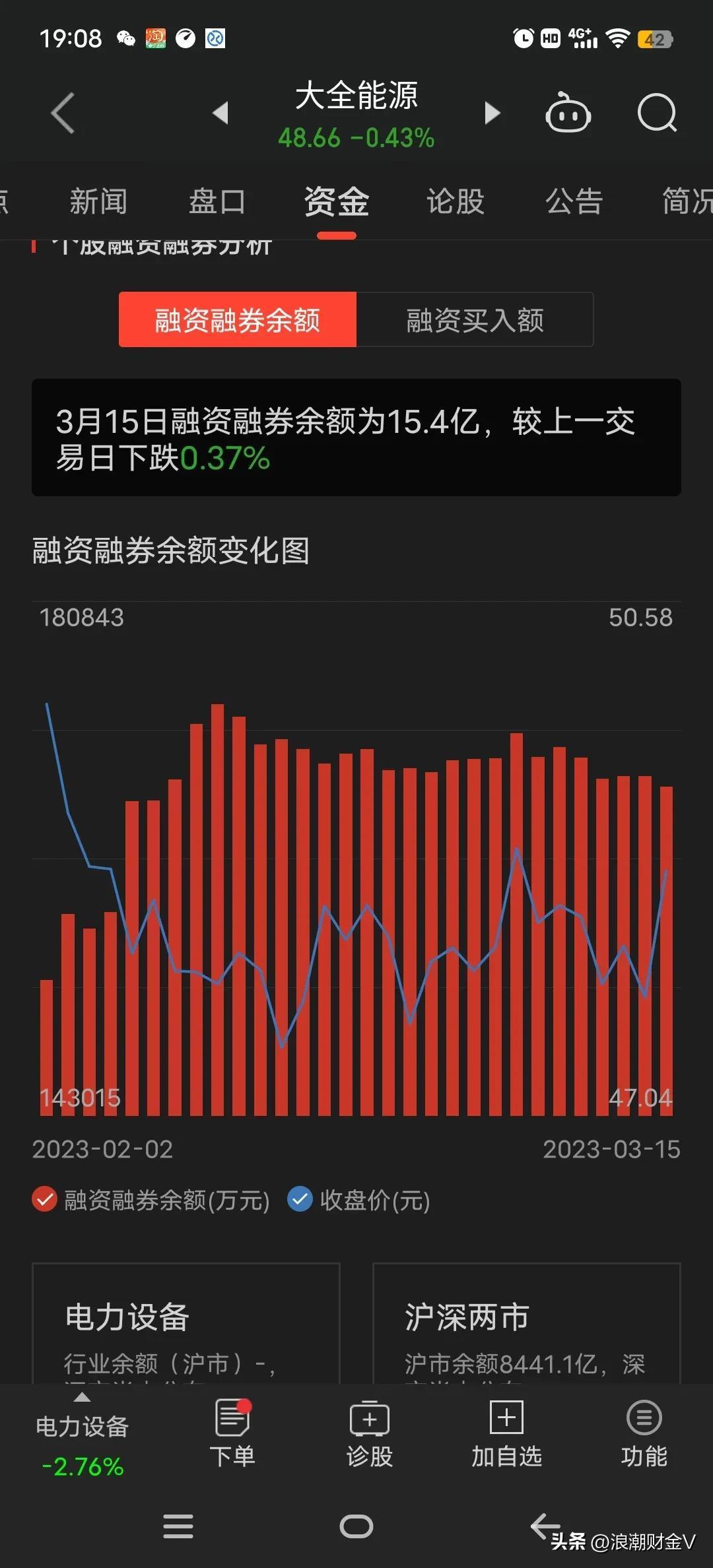Toggle the 融资融券余额(万元) series checkbox
The height and width of the screenshot is (1568, 713).
click(x=45, y=1200)
